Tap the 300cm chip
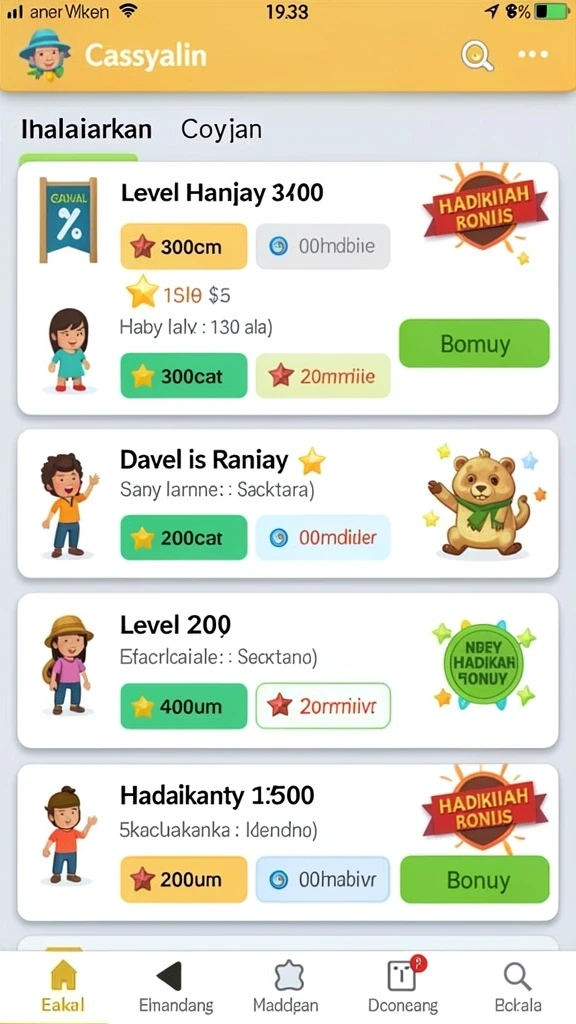The width and height of the screenshot is (576, 1024). [184, 246]
